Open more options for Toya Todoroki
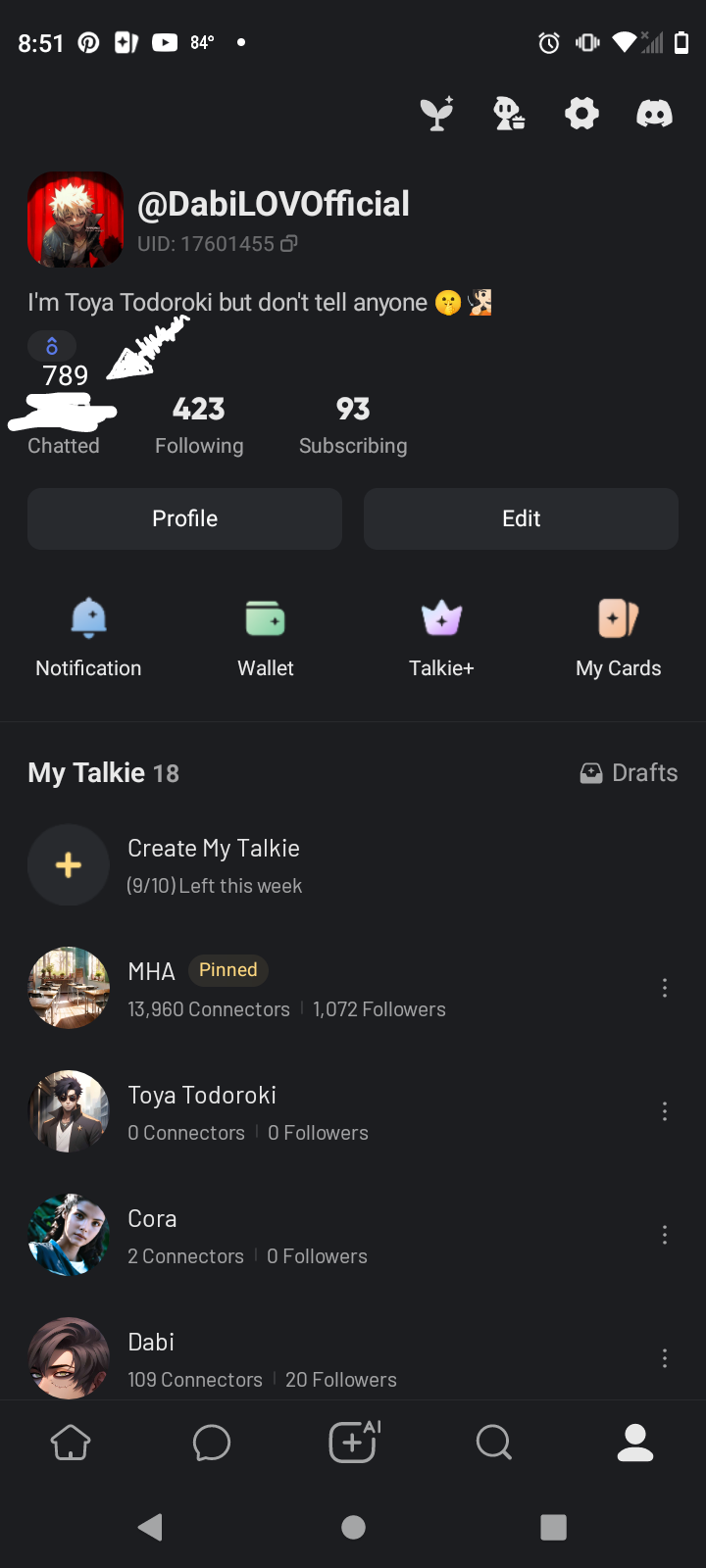 click(665, 1111)
